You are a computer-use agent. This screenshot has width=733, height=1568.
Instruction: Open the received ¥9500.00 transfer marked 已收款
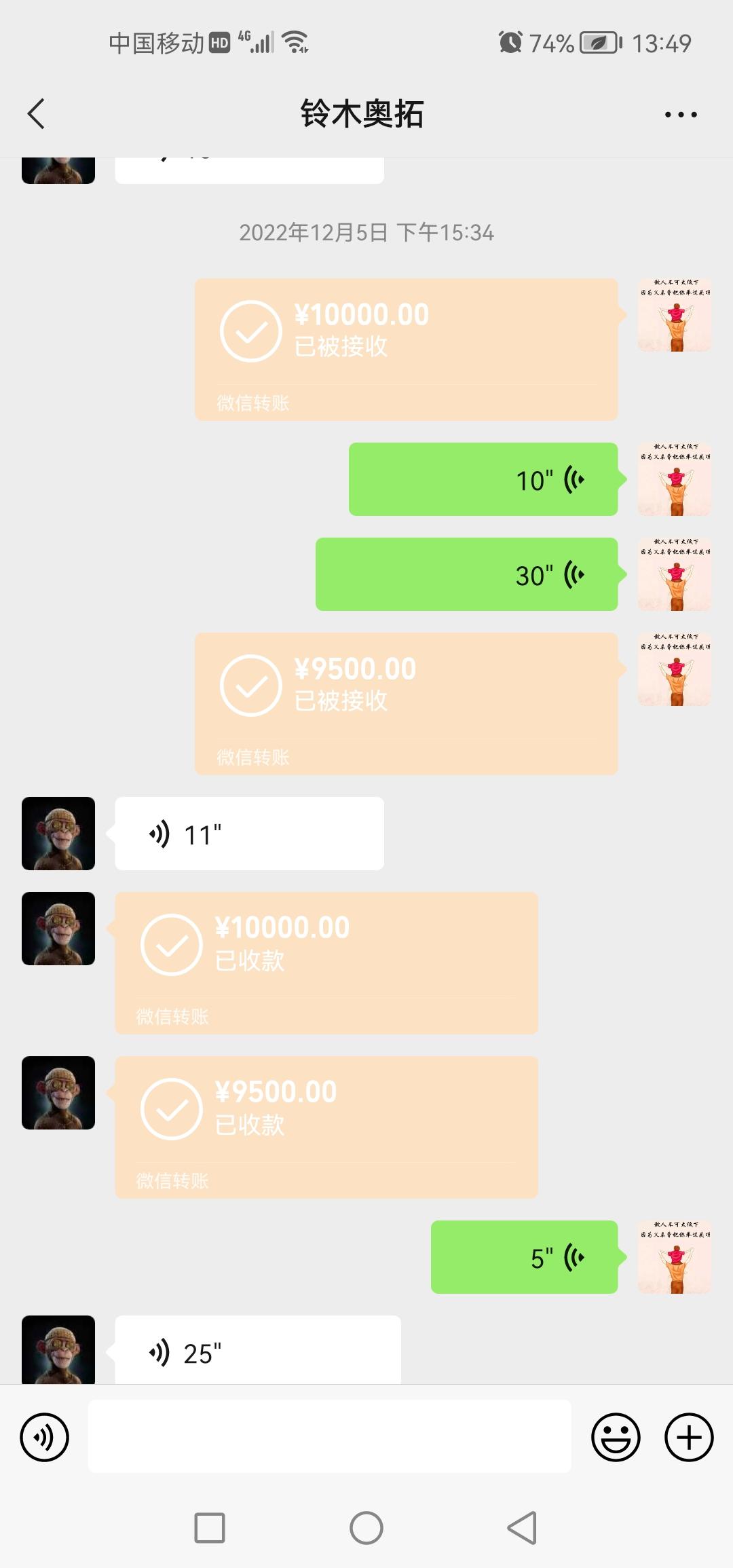coord(326,1127)
